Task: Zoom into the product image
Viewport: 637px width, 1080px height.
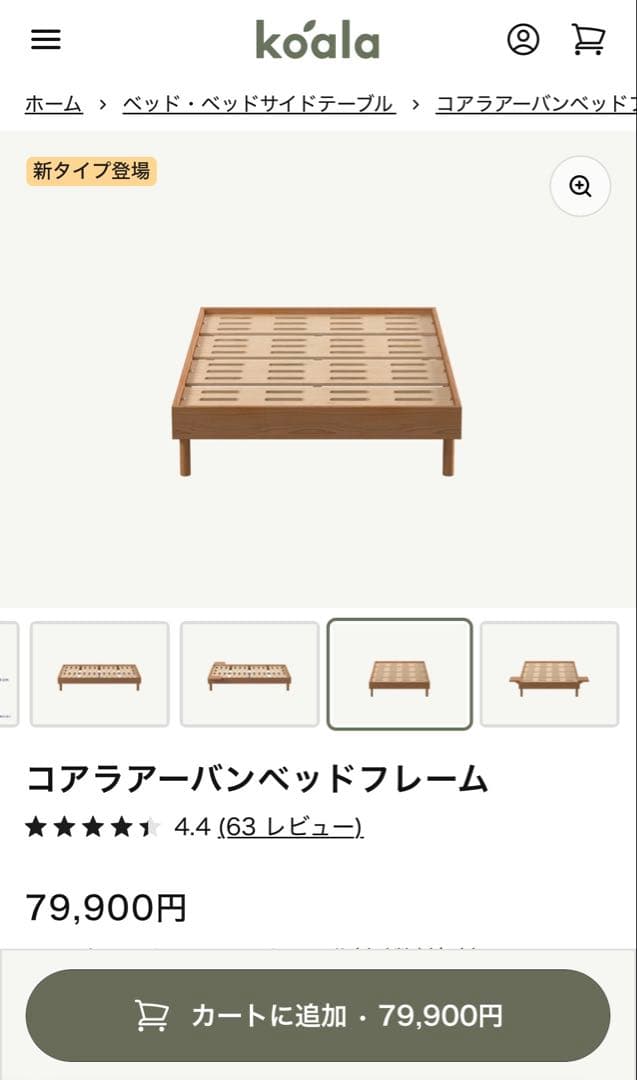Action: [x=580, y=186]
